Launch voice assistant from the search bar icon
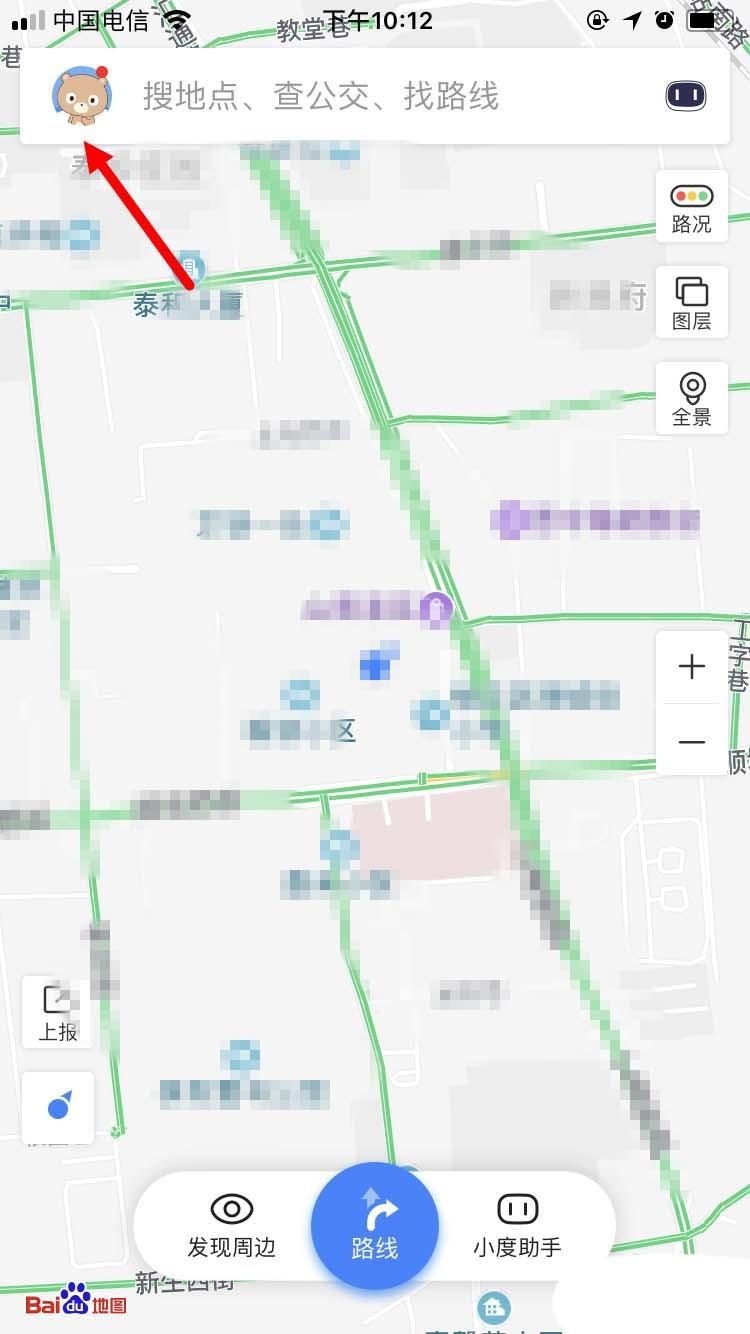This screenshot has width=750, height=1334. click(x=684, y=97)
